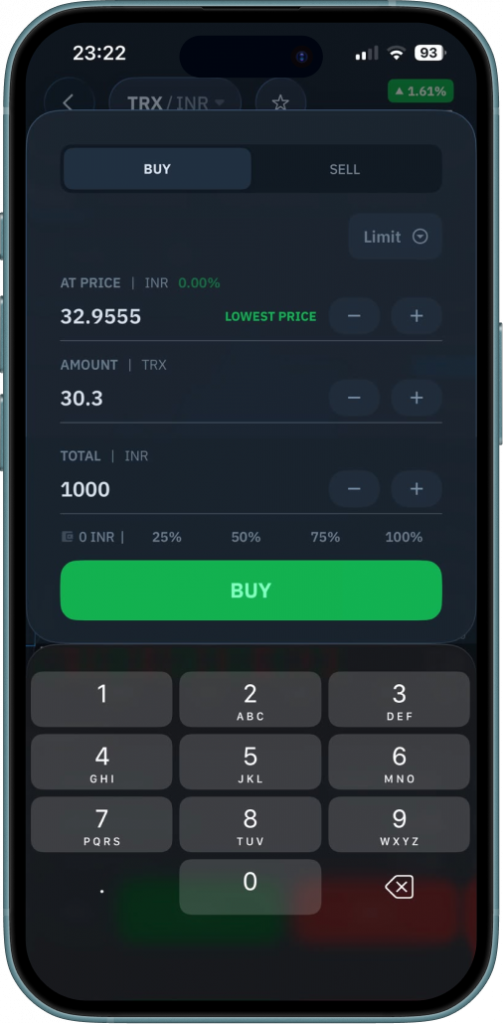Screen dimensions: 503x1024
Task: Select the BUY tab
Action: (157, 169)
